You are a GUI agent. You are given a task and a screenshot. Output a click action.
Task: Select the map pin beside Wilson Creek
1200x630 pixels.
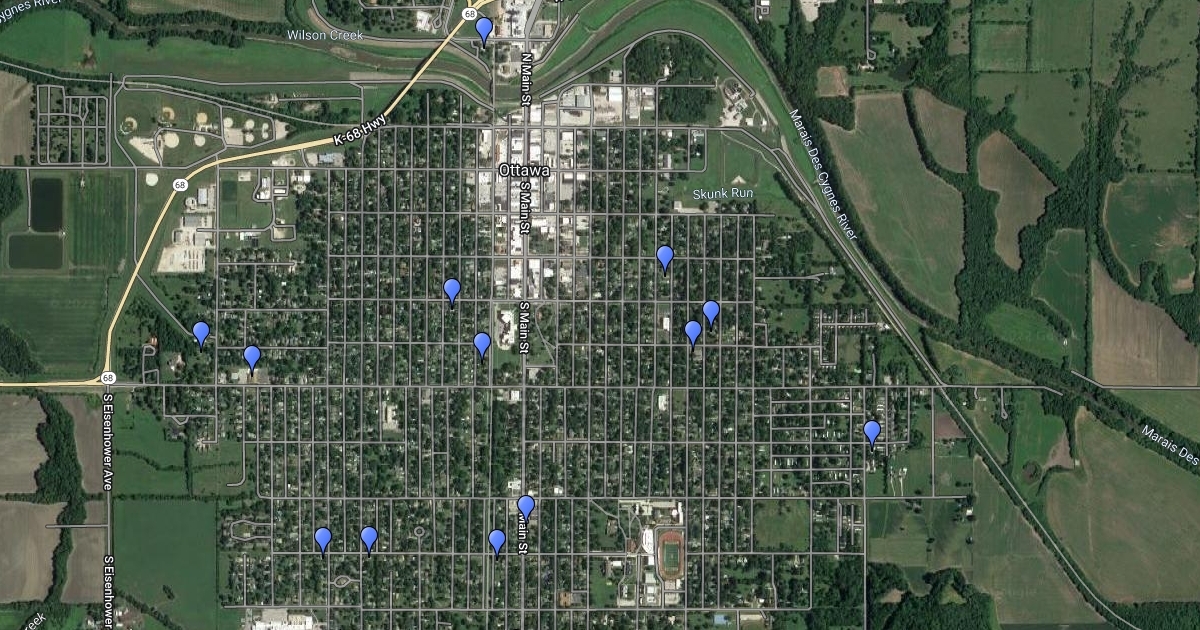484,30
